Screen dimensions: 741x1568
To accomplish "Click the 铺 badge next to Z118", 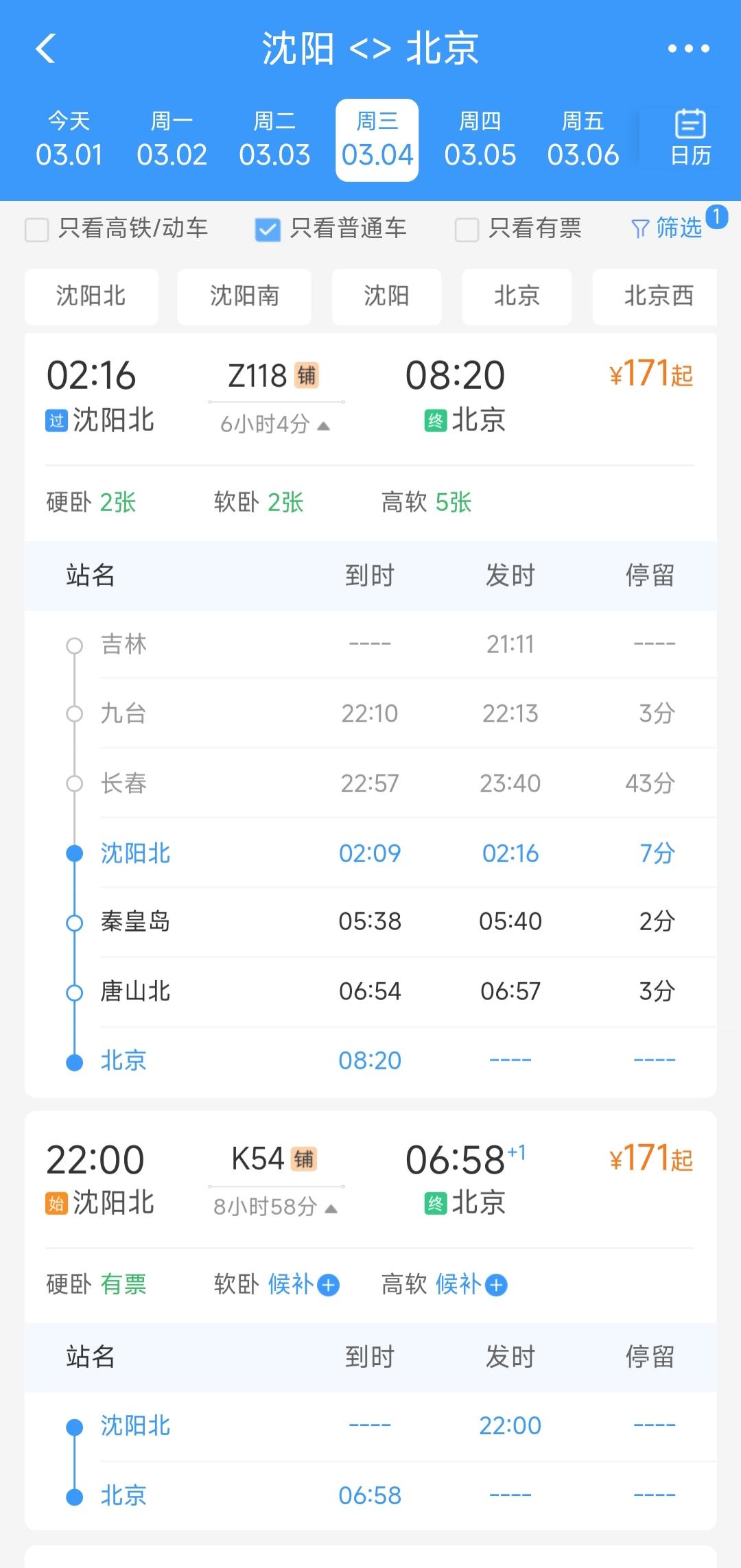I will pos(309,376).
